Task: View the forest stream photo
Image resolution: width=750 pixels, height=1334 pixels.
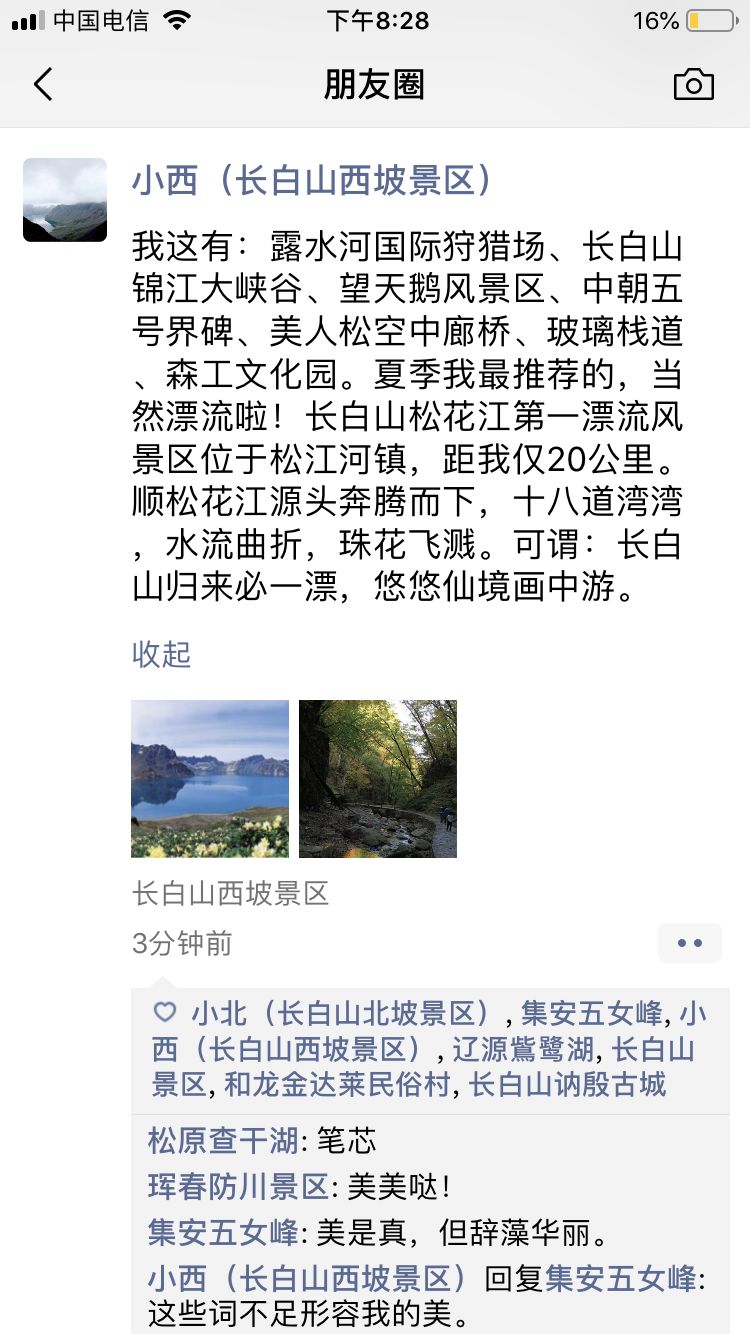Action: pyautogui.click(x=378, y=778)
